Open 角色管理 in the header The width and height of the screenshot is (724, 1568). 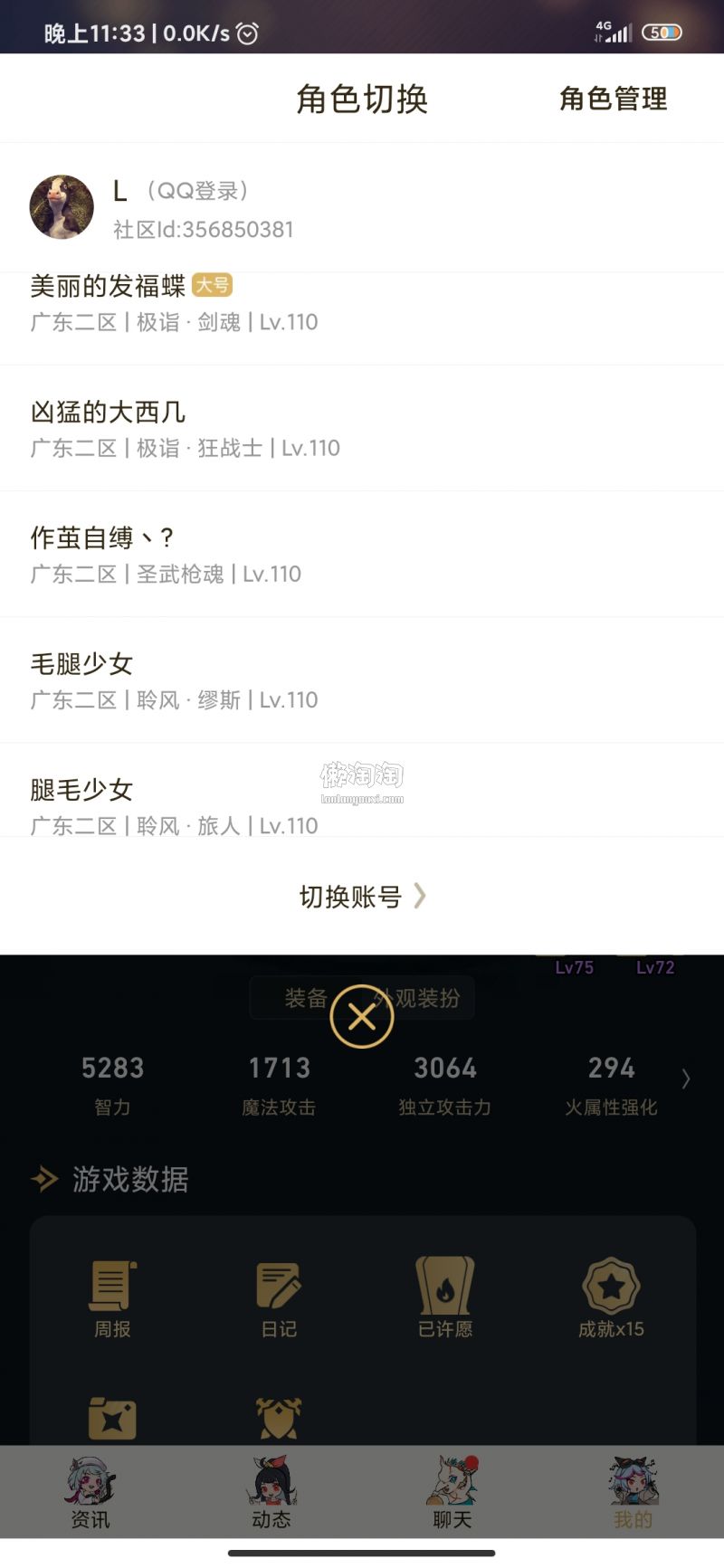click(613, 99)
